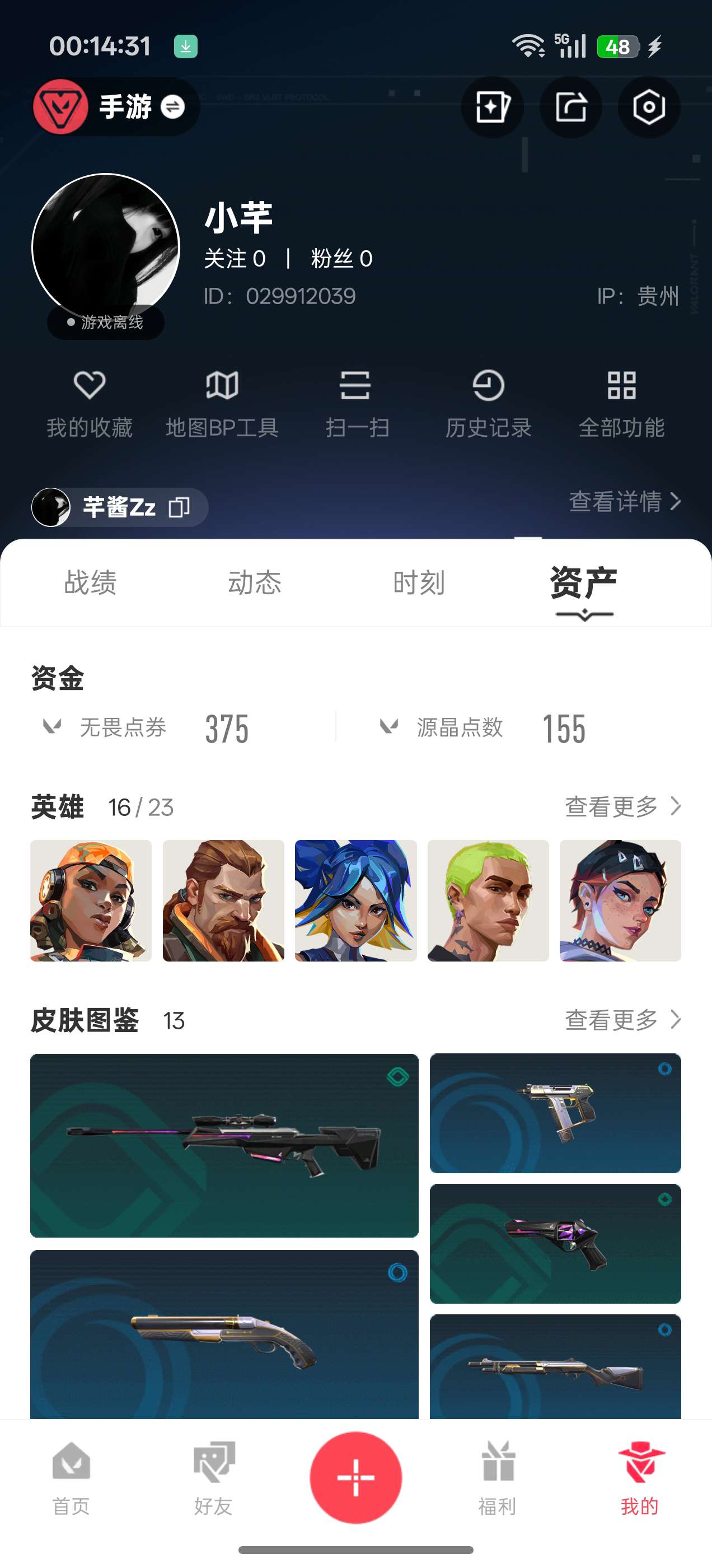Go to the 首页 home tab
The width and height of the screenshot is (712, 1568).
tap(71, 1478)
